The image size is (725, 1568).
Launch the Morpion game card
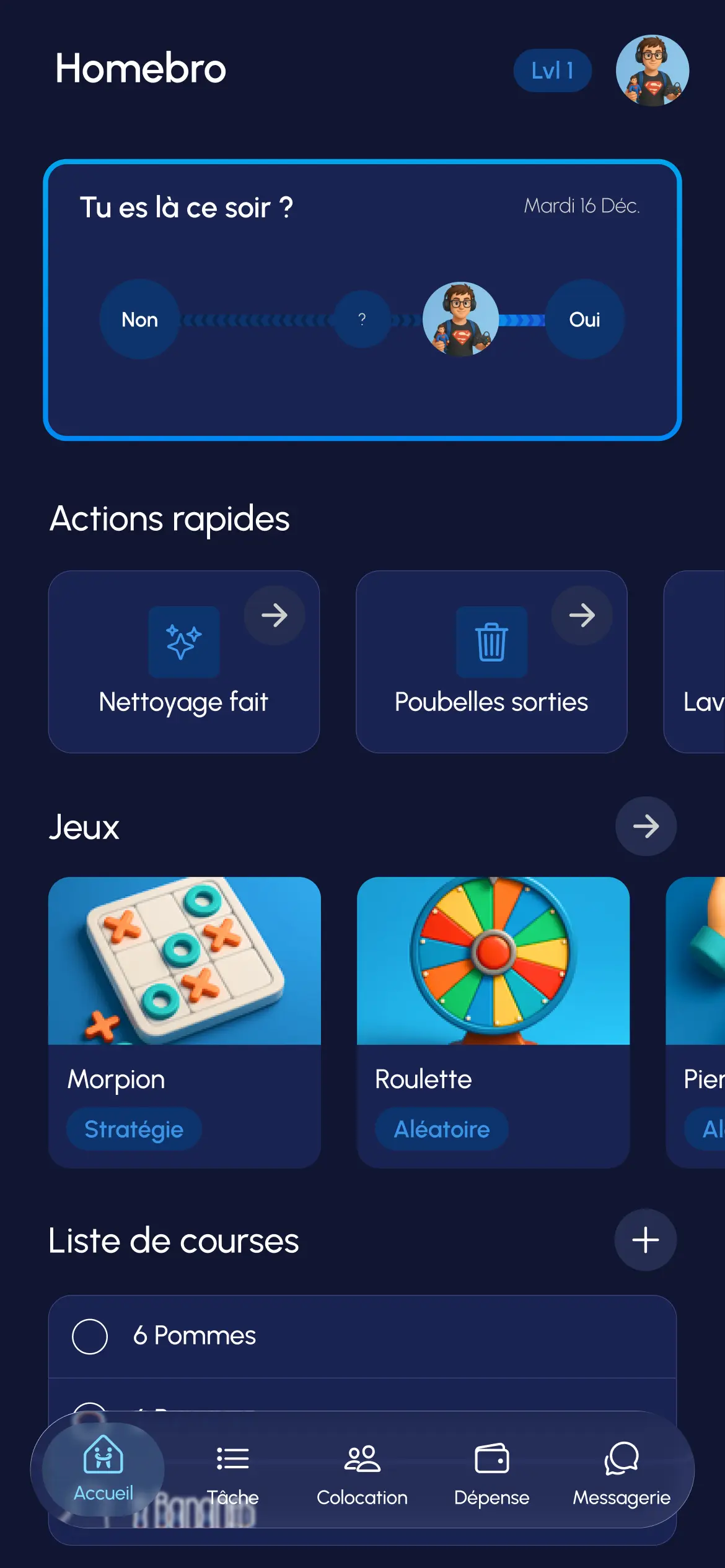[x=184, y=1022]
